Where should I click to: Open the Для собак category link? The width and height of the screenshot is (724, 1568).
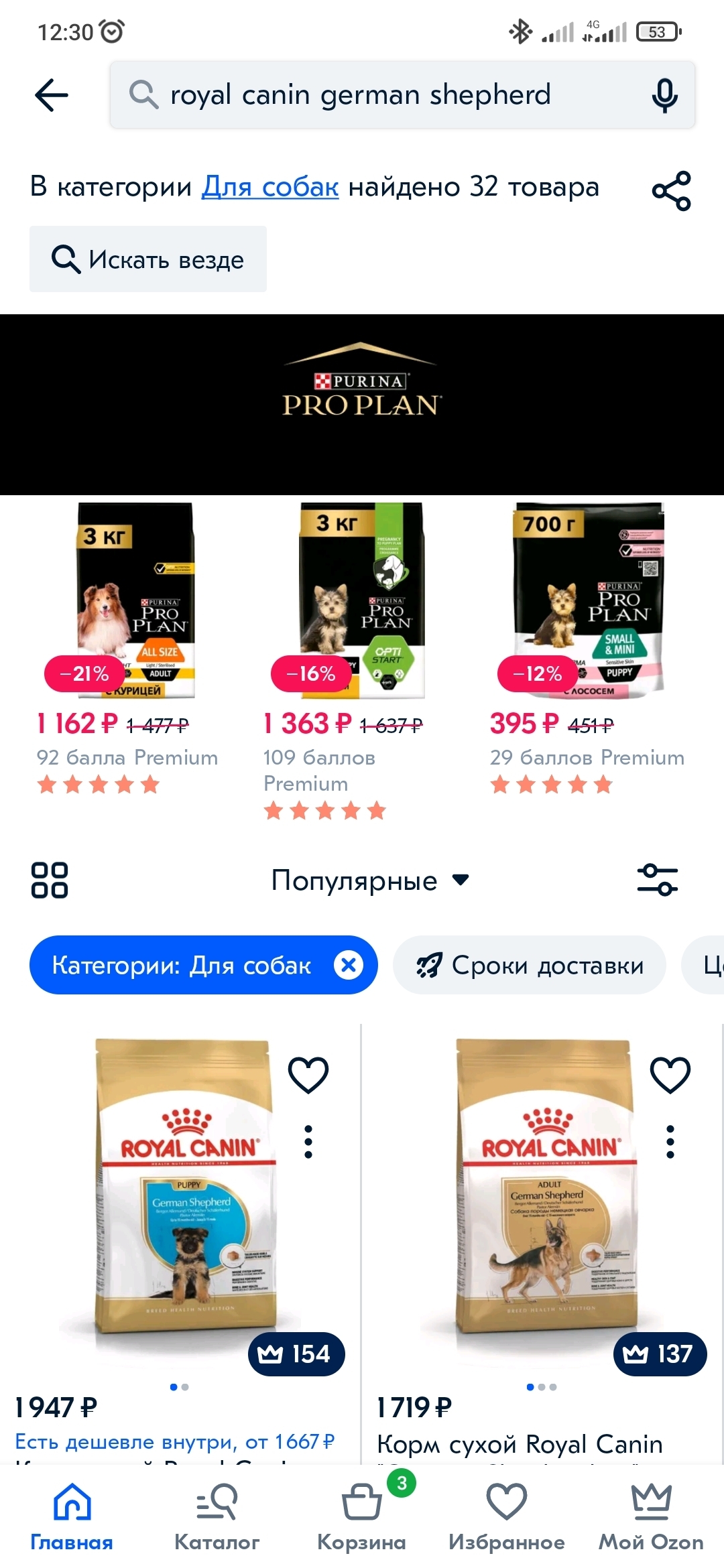269,187
